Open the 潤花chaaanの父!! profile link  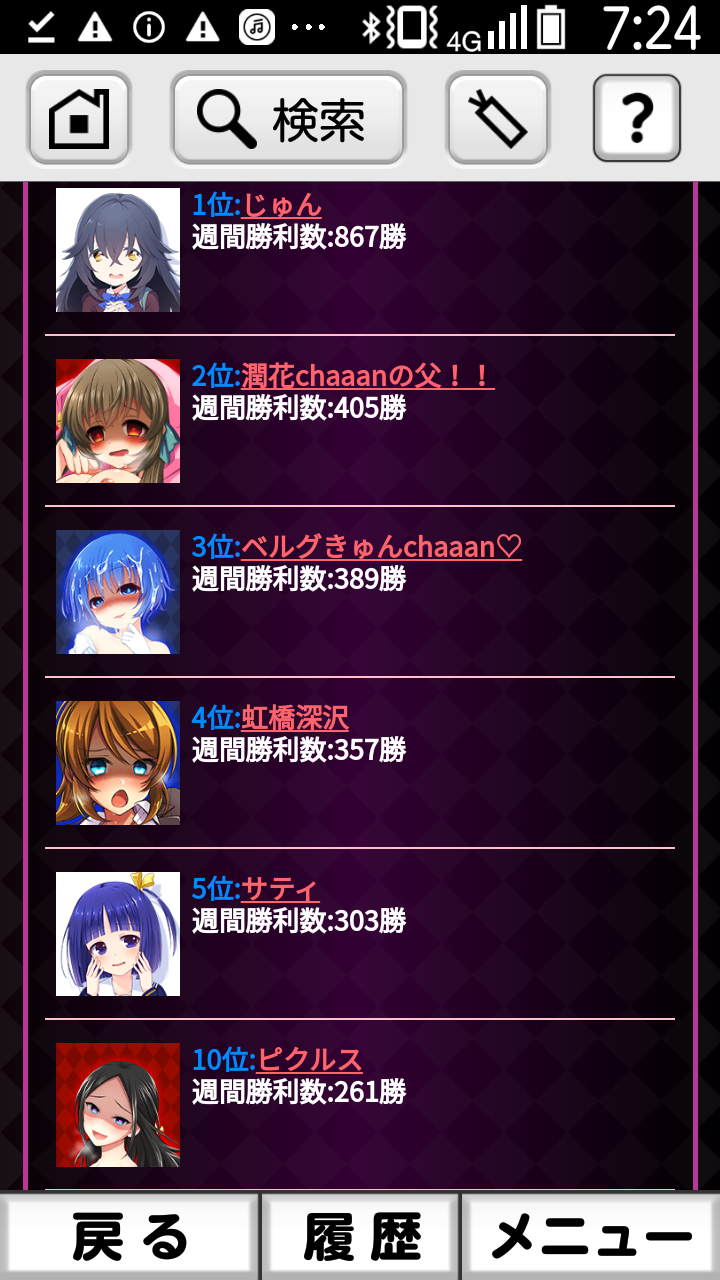pyautogui.click(x=367, y=376)
